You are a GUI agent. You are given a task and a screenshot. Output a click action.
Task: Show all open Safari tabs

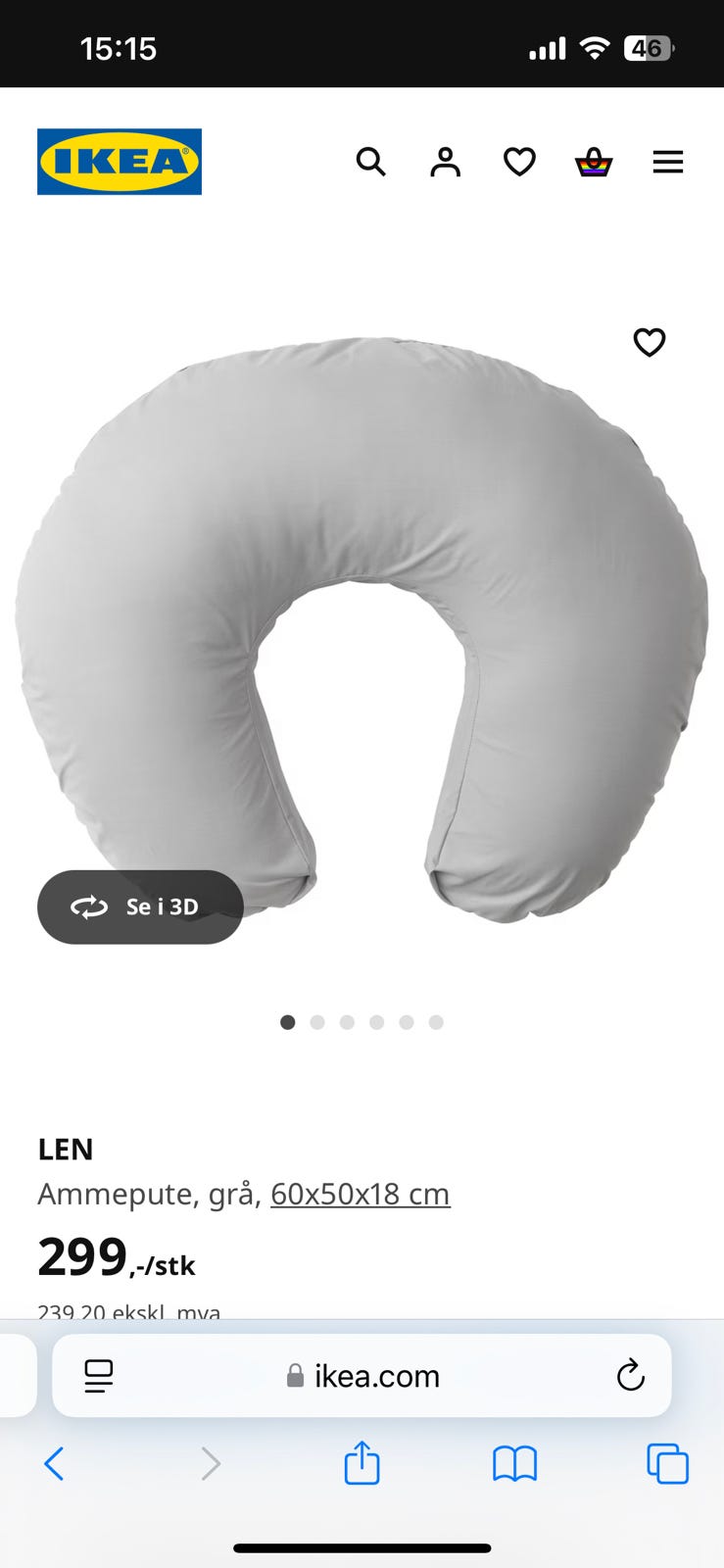667,1464
